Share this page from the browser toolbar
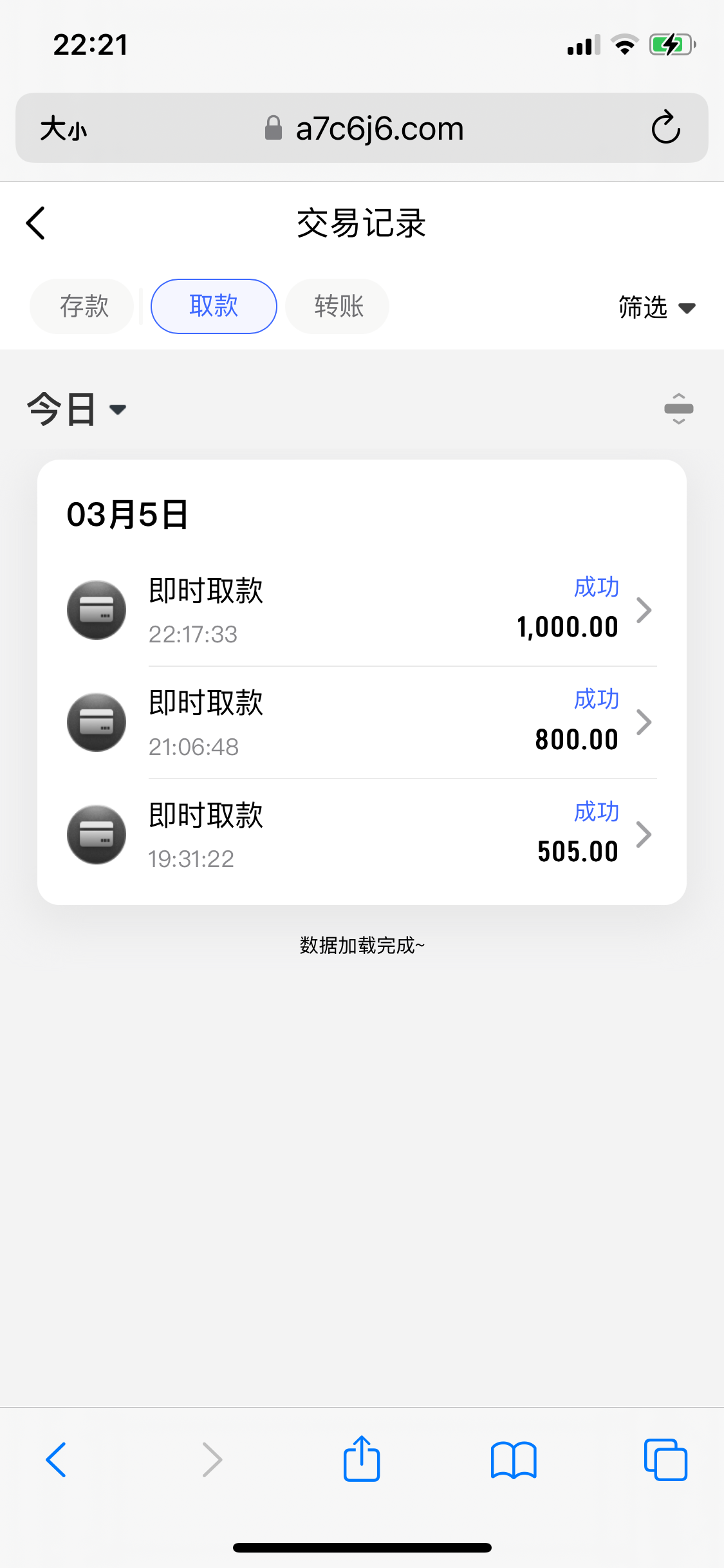 click(362, 1459)
